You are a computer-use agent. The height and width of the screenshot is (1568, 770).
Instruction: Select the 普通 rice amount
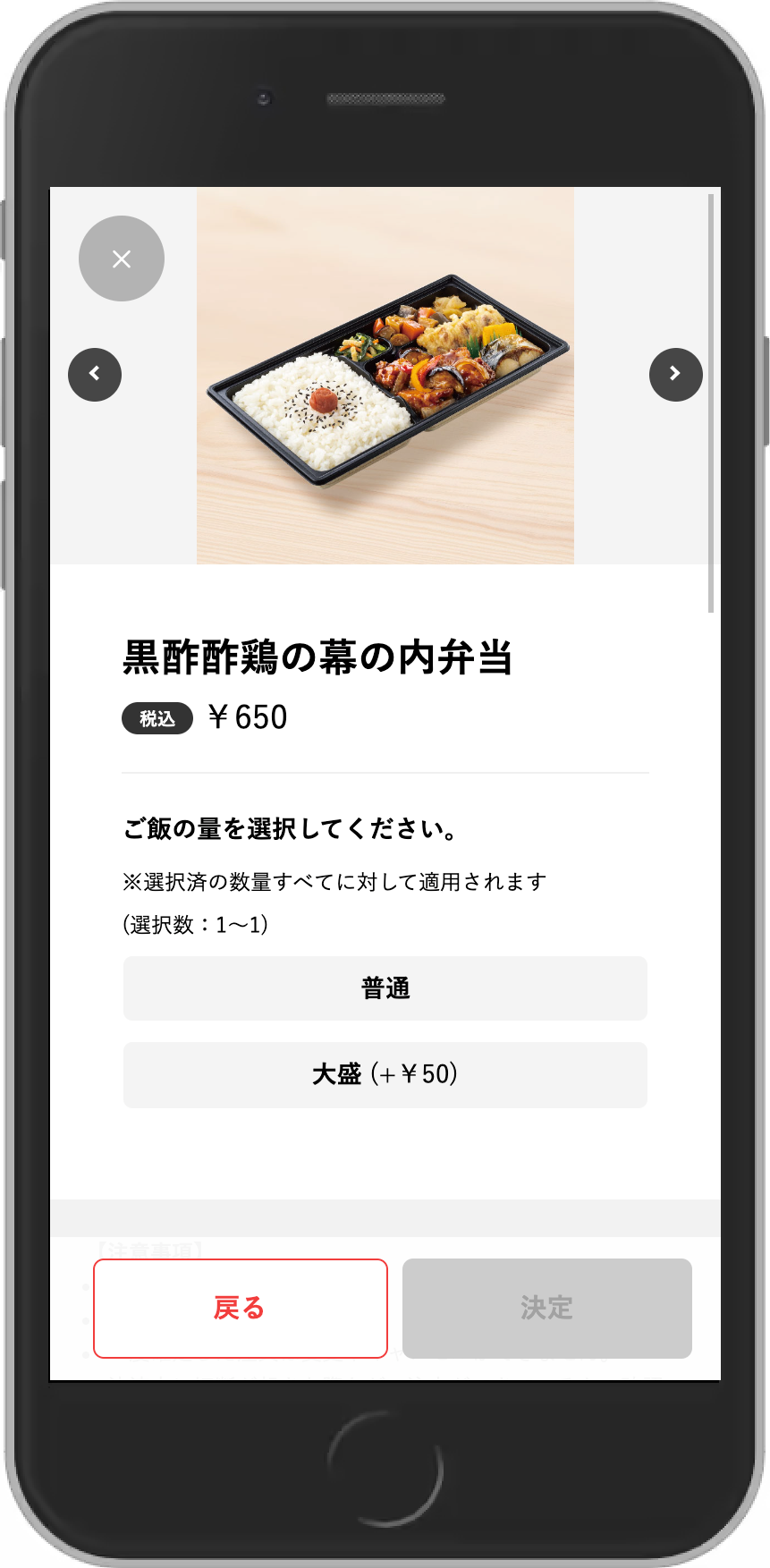pyautogui.click(x=385, y=988)
